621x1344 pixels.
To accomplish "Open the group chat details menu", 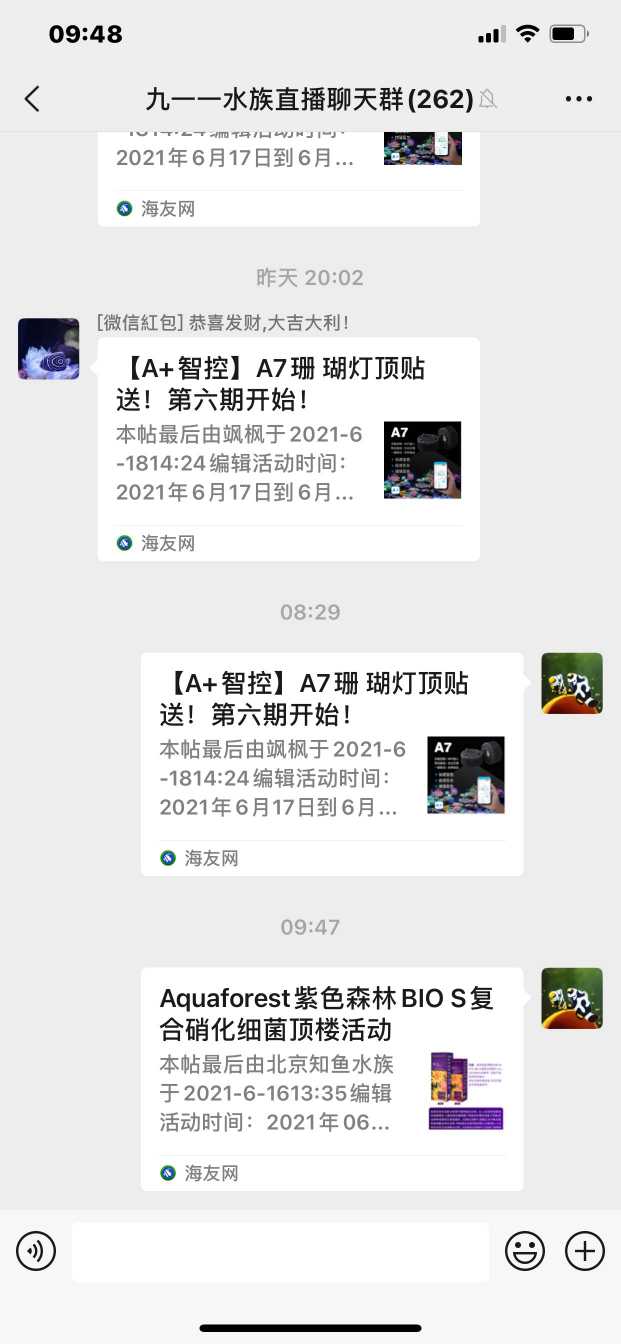I will [579, 98].
